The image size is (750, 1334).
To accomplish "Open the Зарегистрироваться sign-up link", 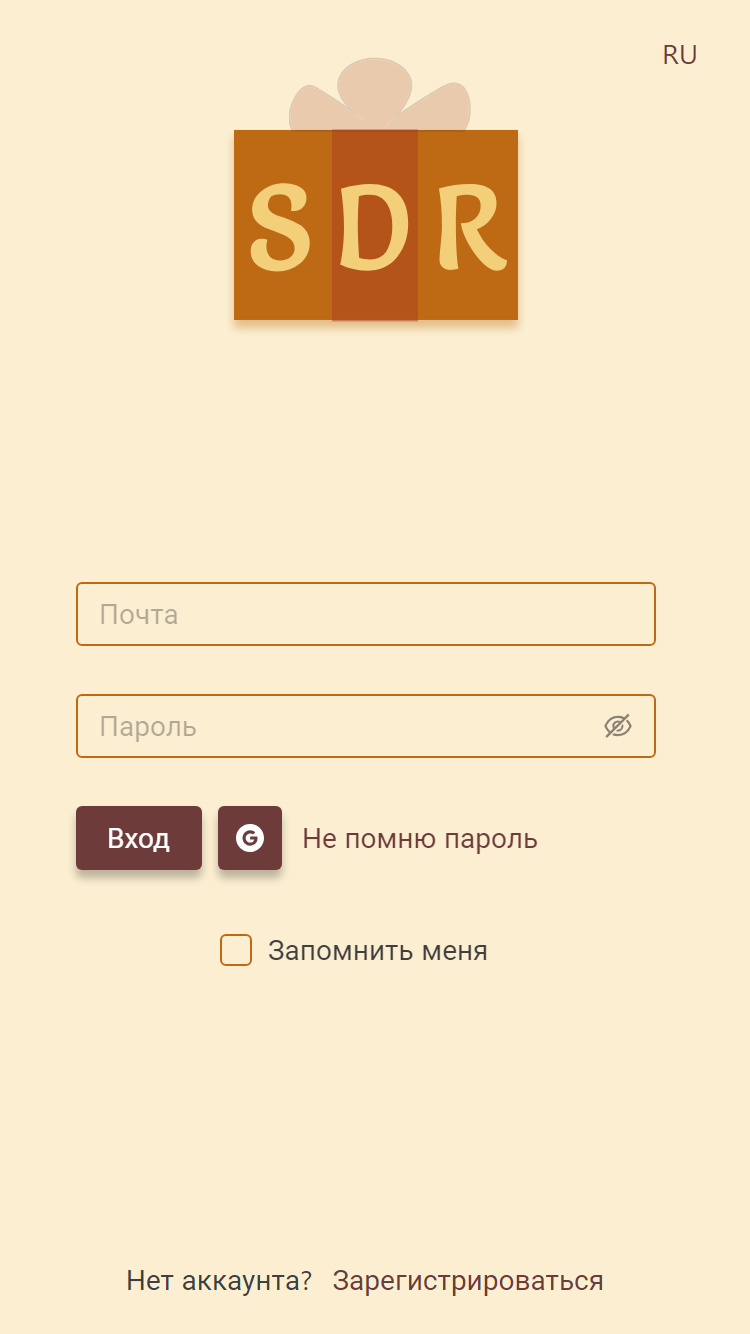I will 468,1281.
